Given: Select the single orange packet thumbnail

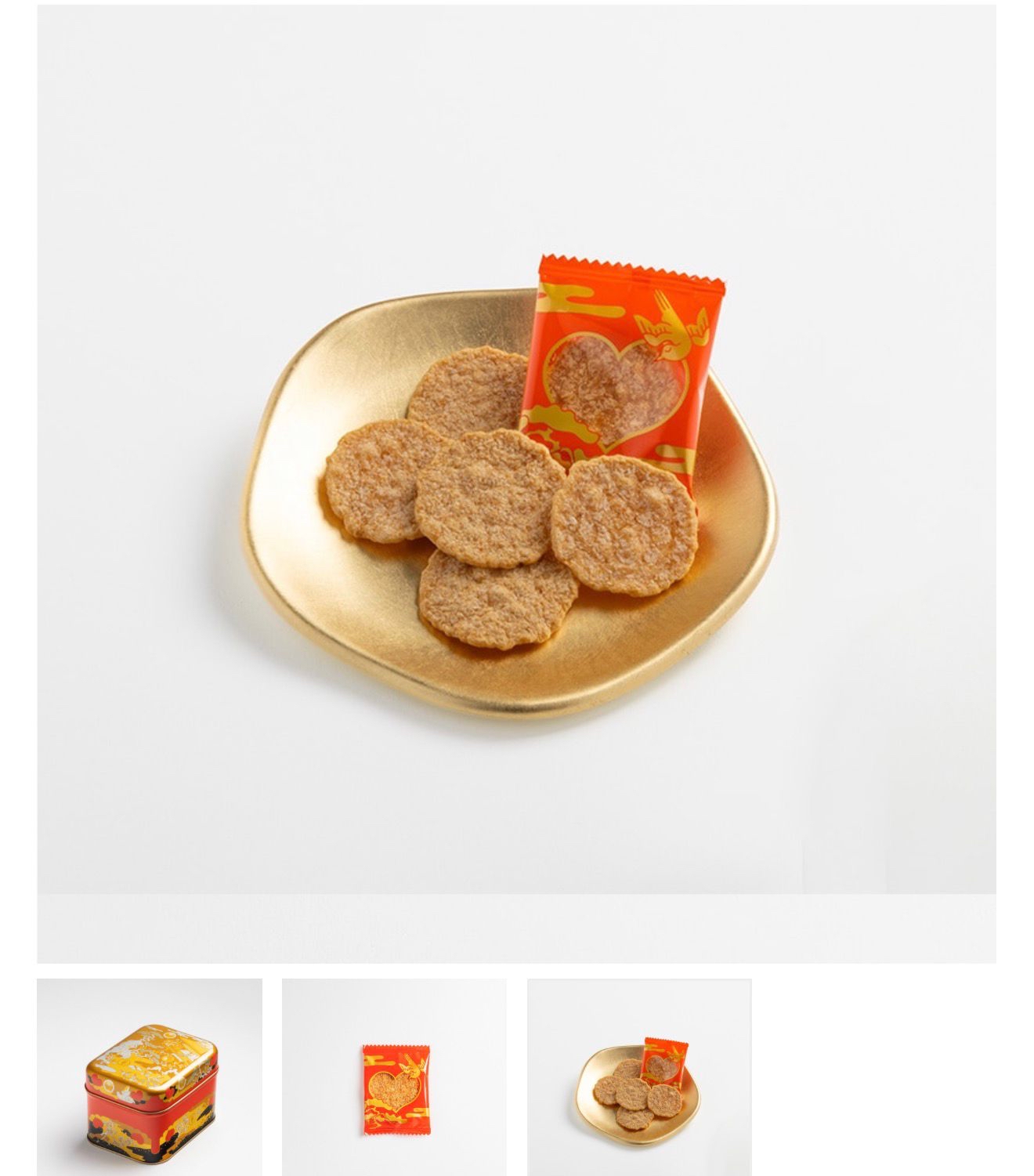Looking at the screenshot, I should 394,1076.
